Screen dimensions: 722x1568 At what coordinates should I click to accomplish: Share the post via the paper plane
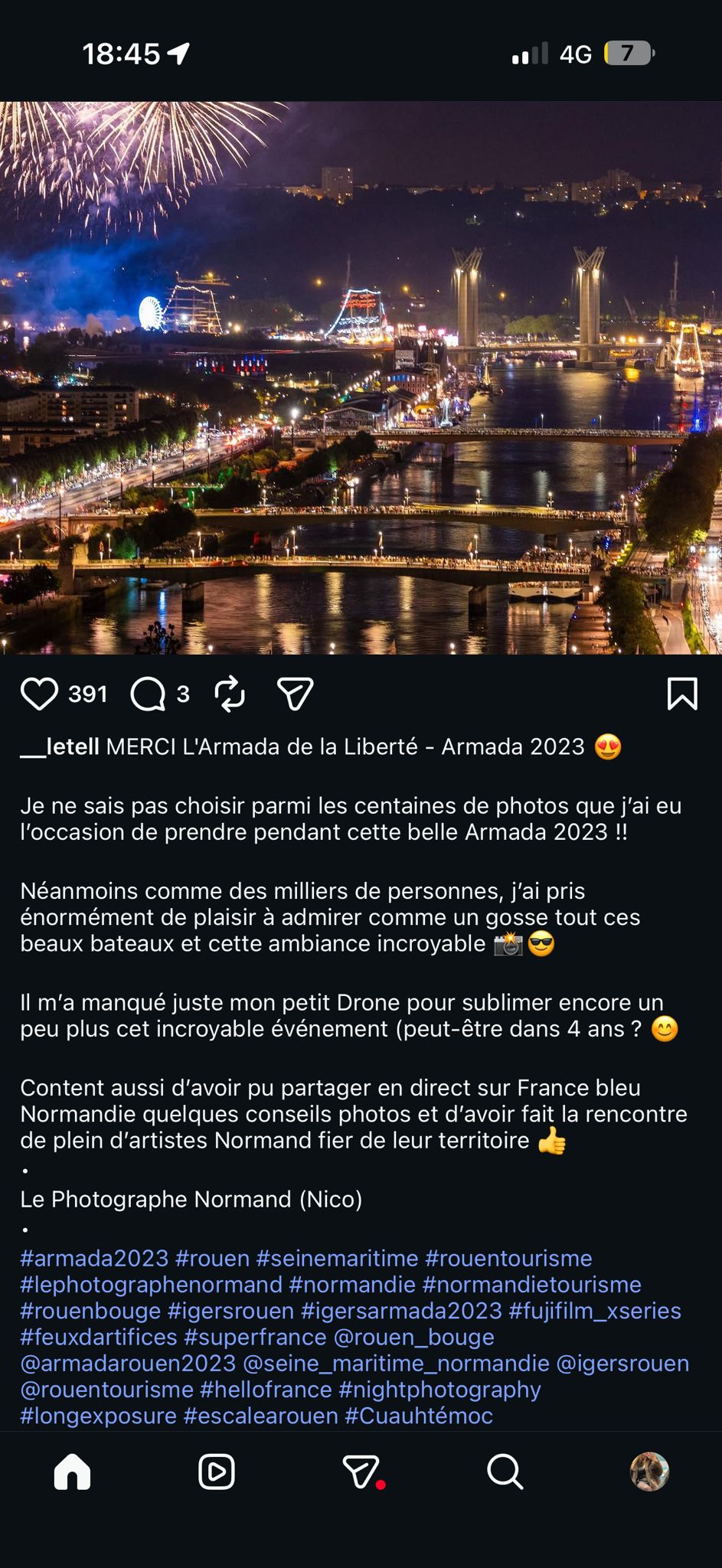pyautogui.click(x=295, y=694)
